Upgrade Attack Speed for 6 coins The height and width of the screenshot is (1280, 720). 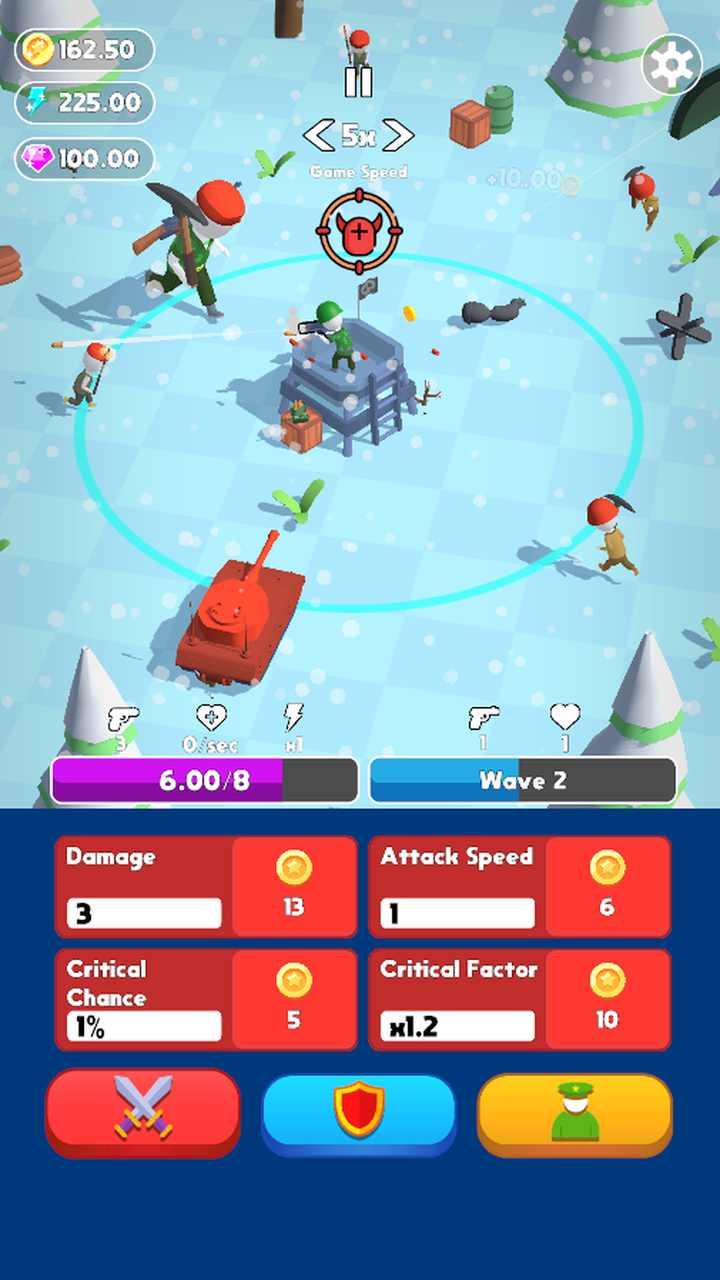coord(607,886)
